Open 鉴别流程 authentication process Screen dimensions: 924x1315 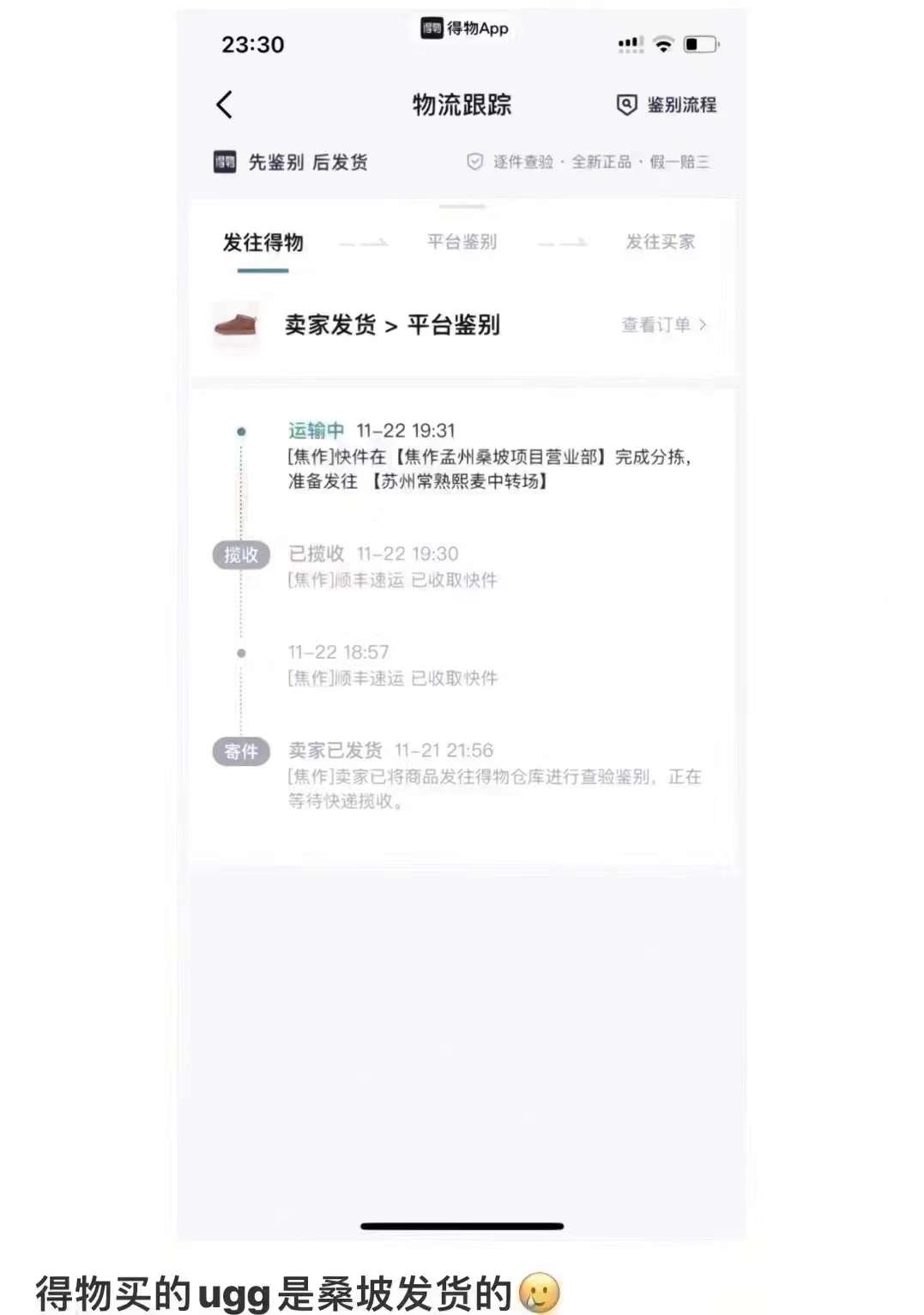click(667, 105)
